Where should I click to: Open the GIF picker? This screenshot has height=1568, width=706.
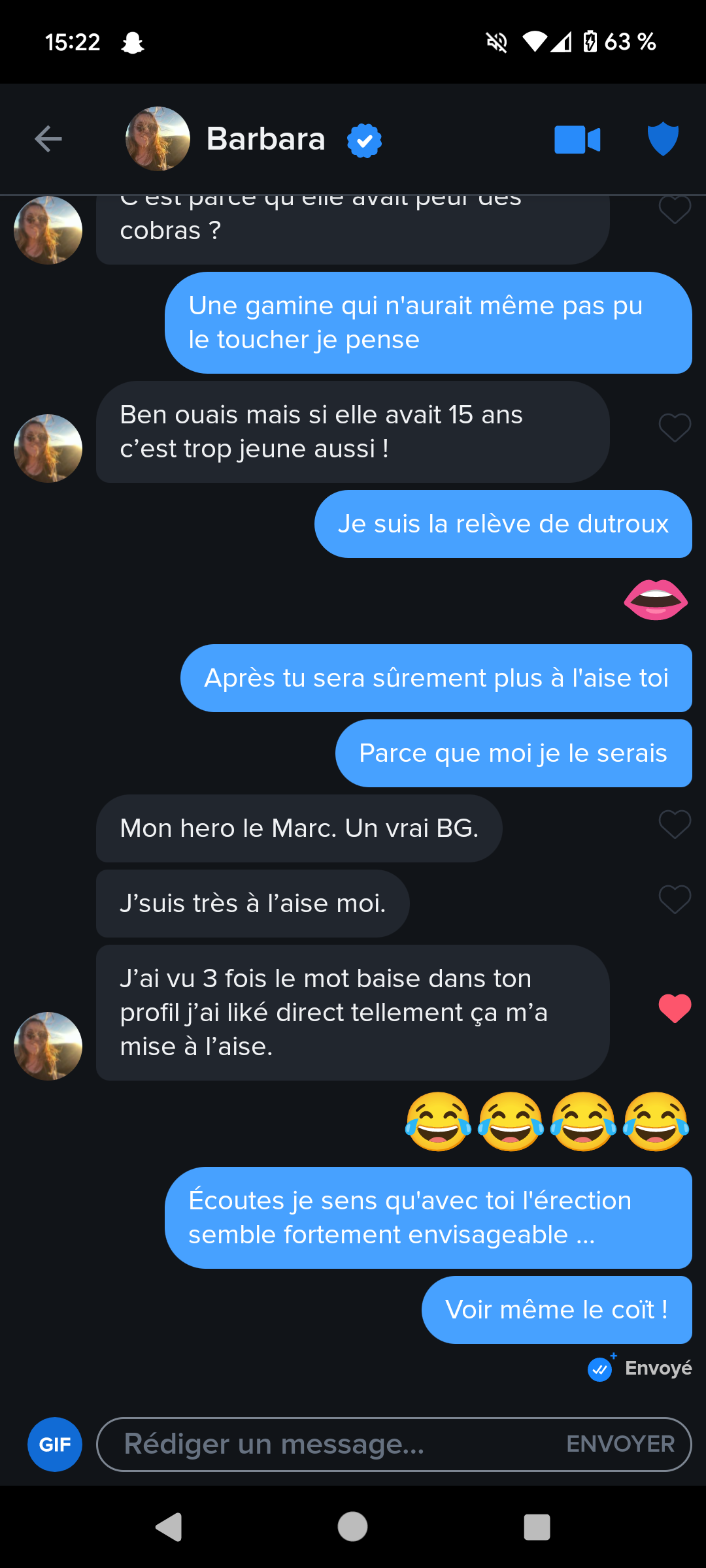(55, 1445)
